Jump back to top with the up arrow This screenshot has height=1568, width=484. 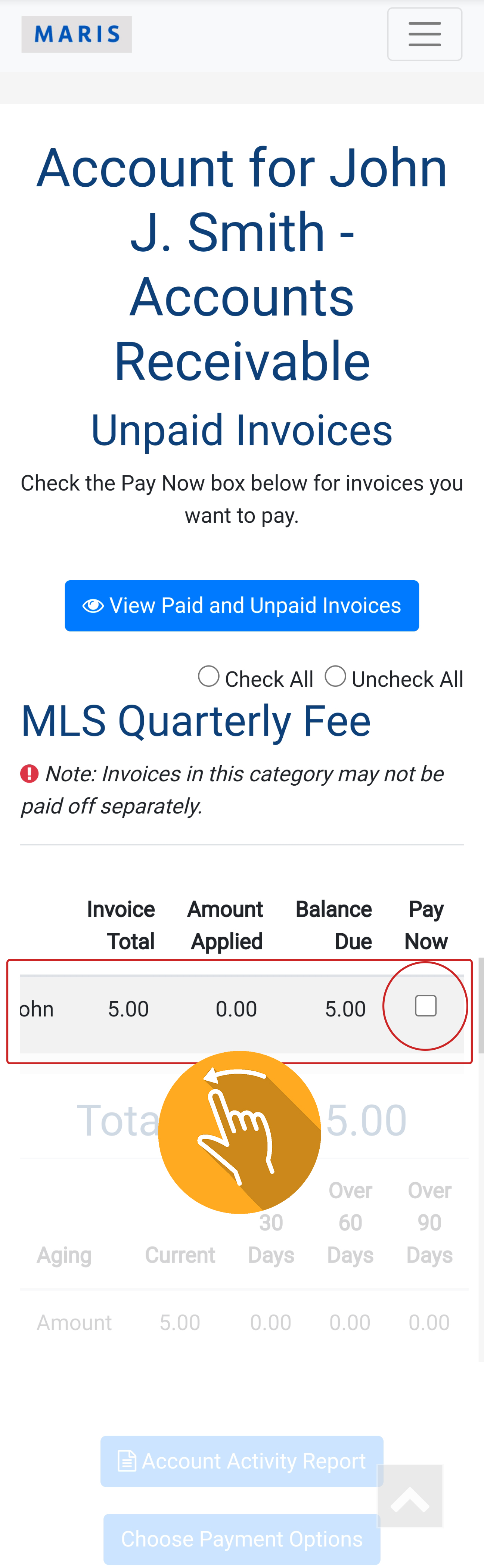coord(410,1497)
